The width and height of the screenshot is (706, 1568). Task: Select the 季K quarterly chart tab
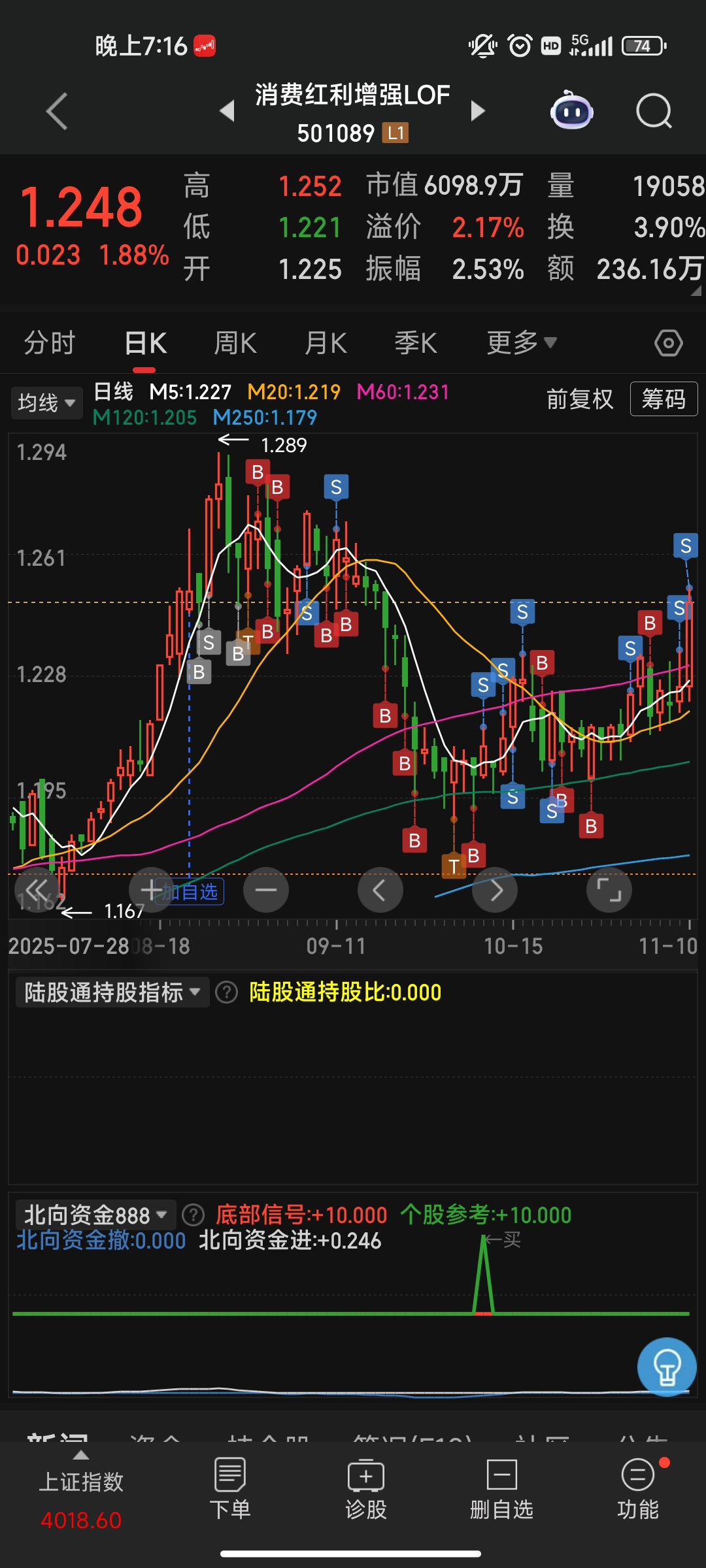(x=416, y=343)
